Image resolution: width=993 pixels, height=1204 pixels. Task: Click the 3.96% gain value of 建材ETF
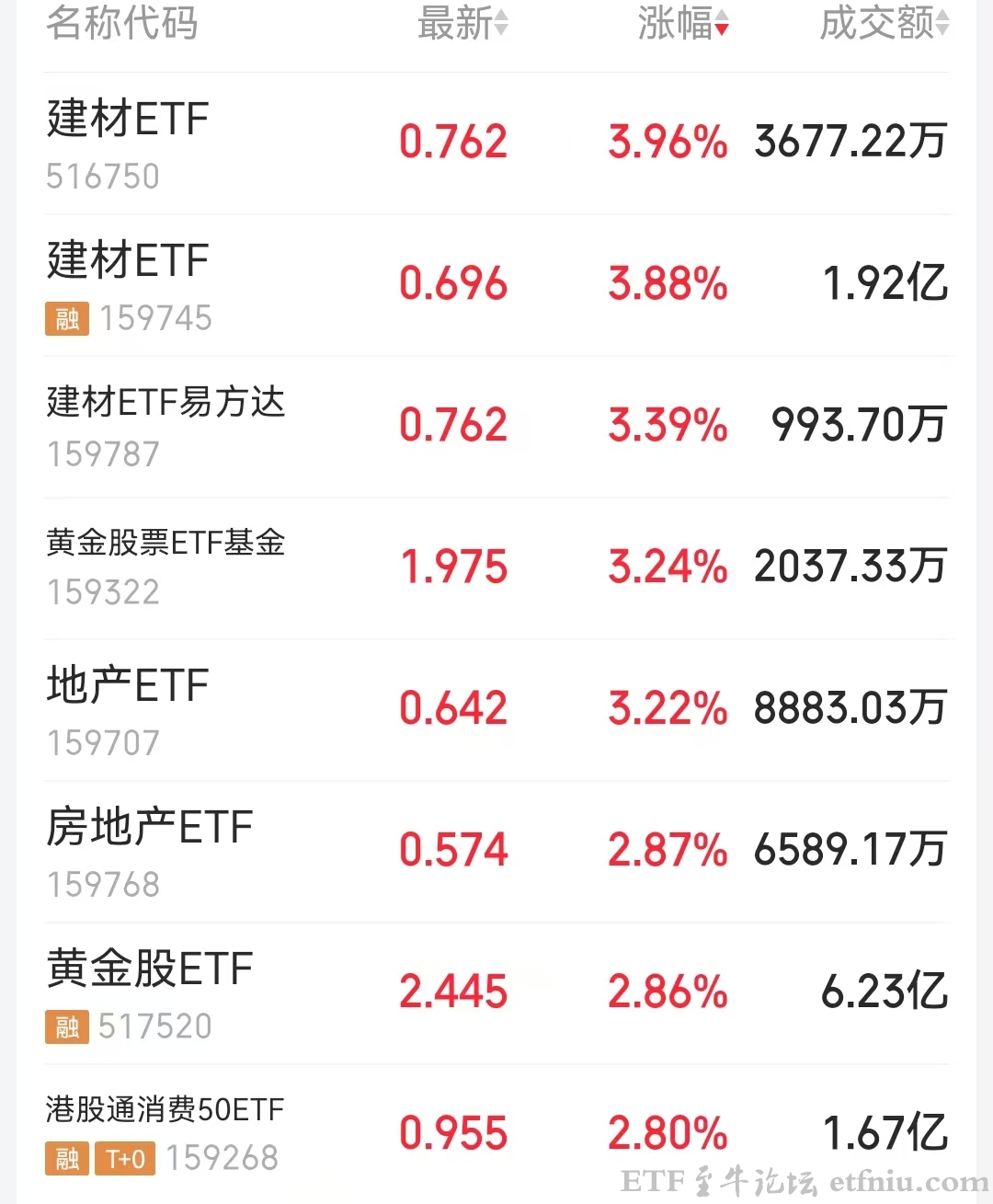[x=668, y=143]
